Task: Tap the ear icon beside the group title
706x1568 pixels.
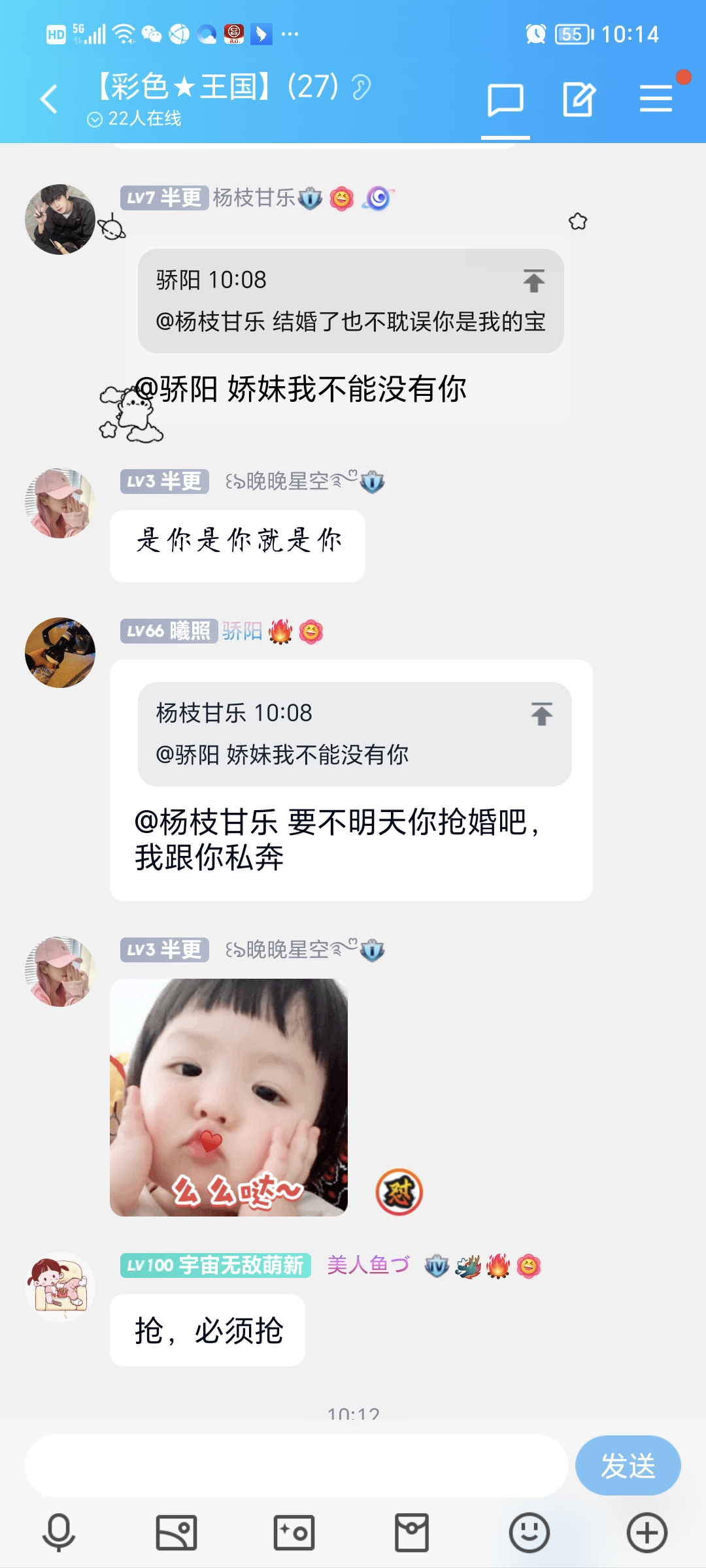Action: (361, 87)
